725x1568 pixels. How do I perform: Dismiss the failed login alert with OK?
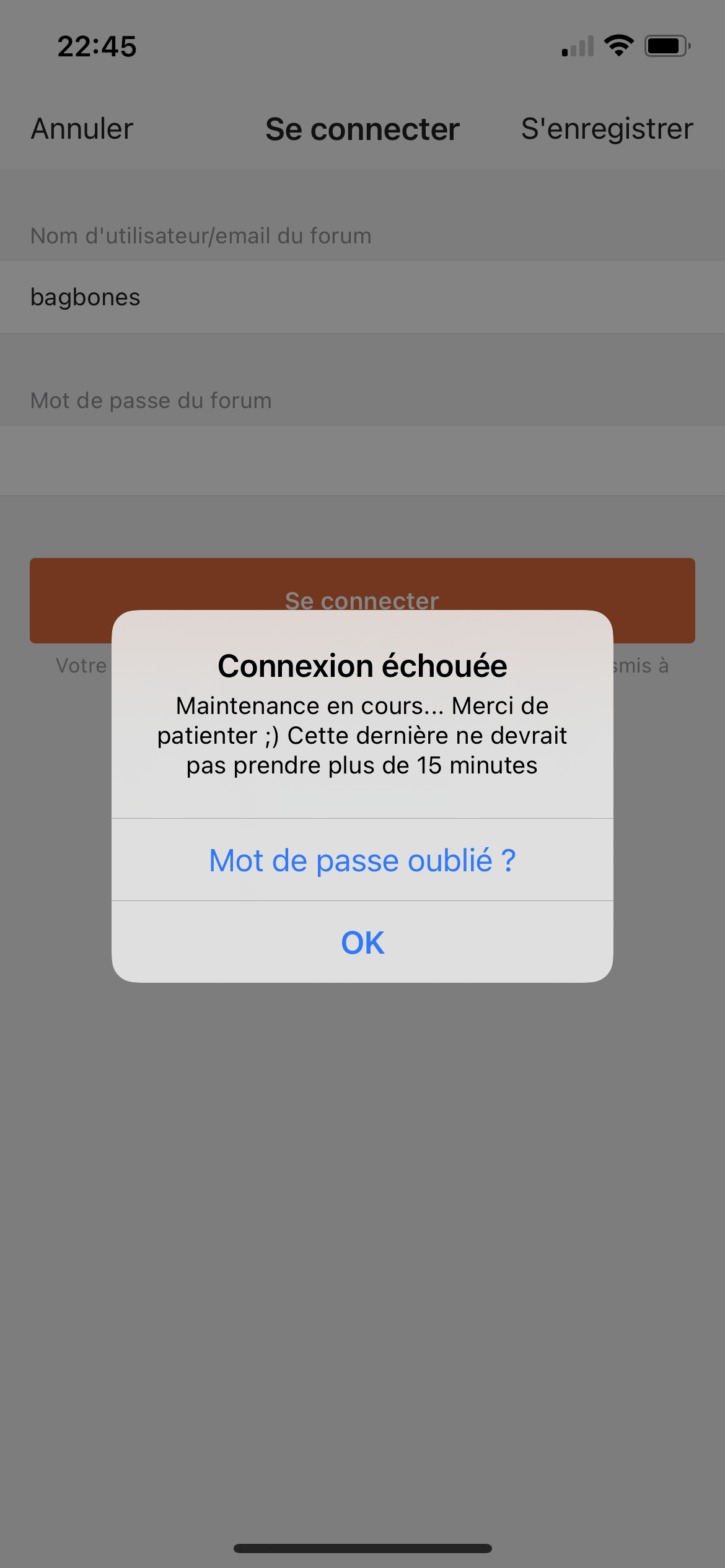[x=362, y=942]
